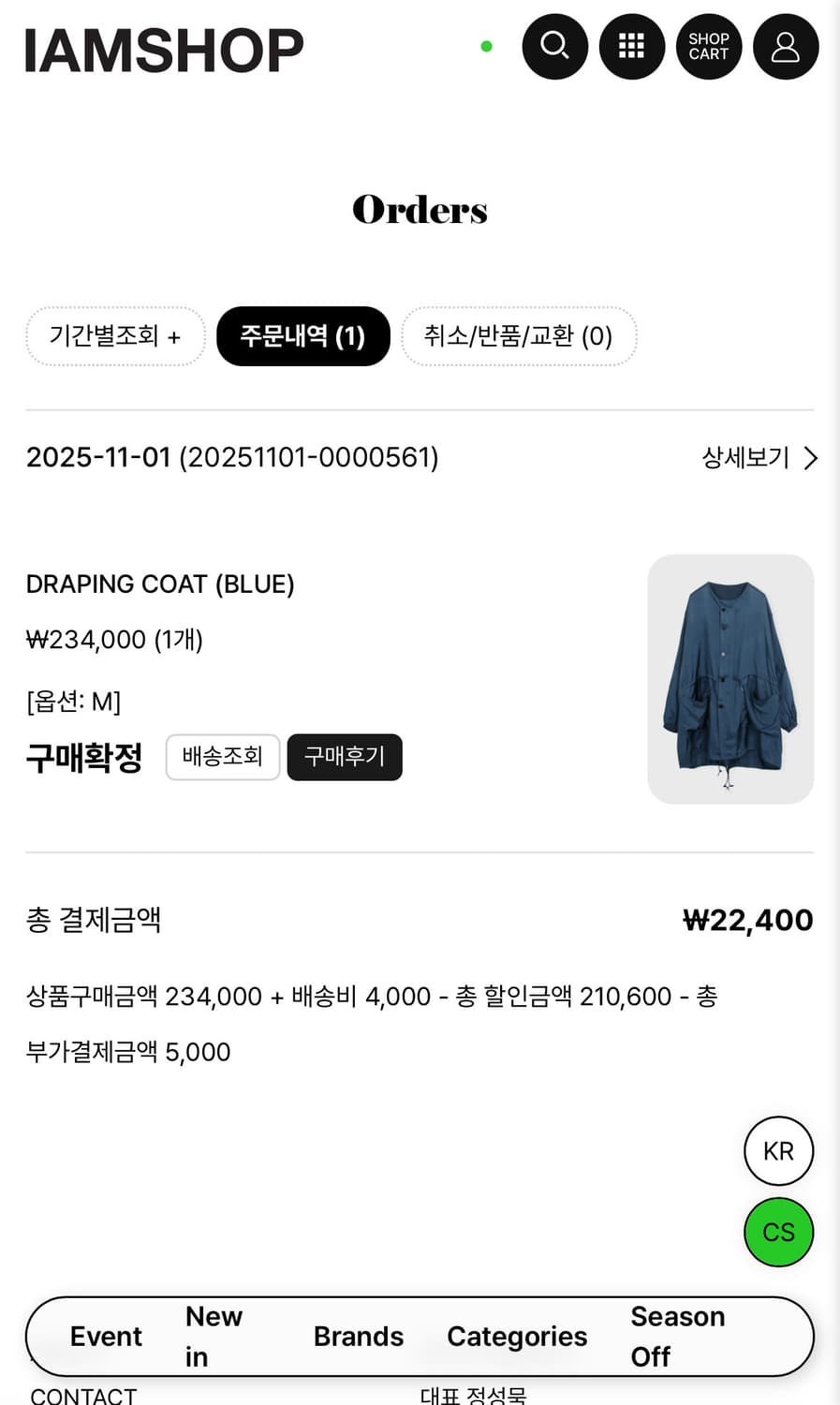Switch to the 취소/반품/교환 (0) tab

click(x=519, y=335)
